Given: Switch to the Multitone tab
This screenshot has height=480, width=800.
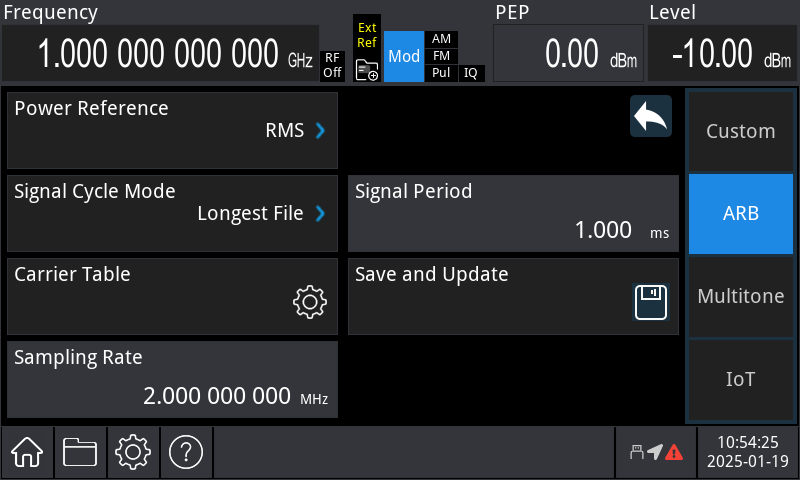Looking at the screenshot, I should pyautogui.click(x=740, y=296).
